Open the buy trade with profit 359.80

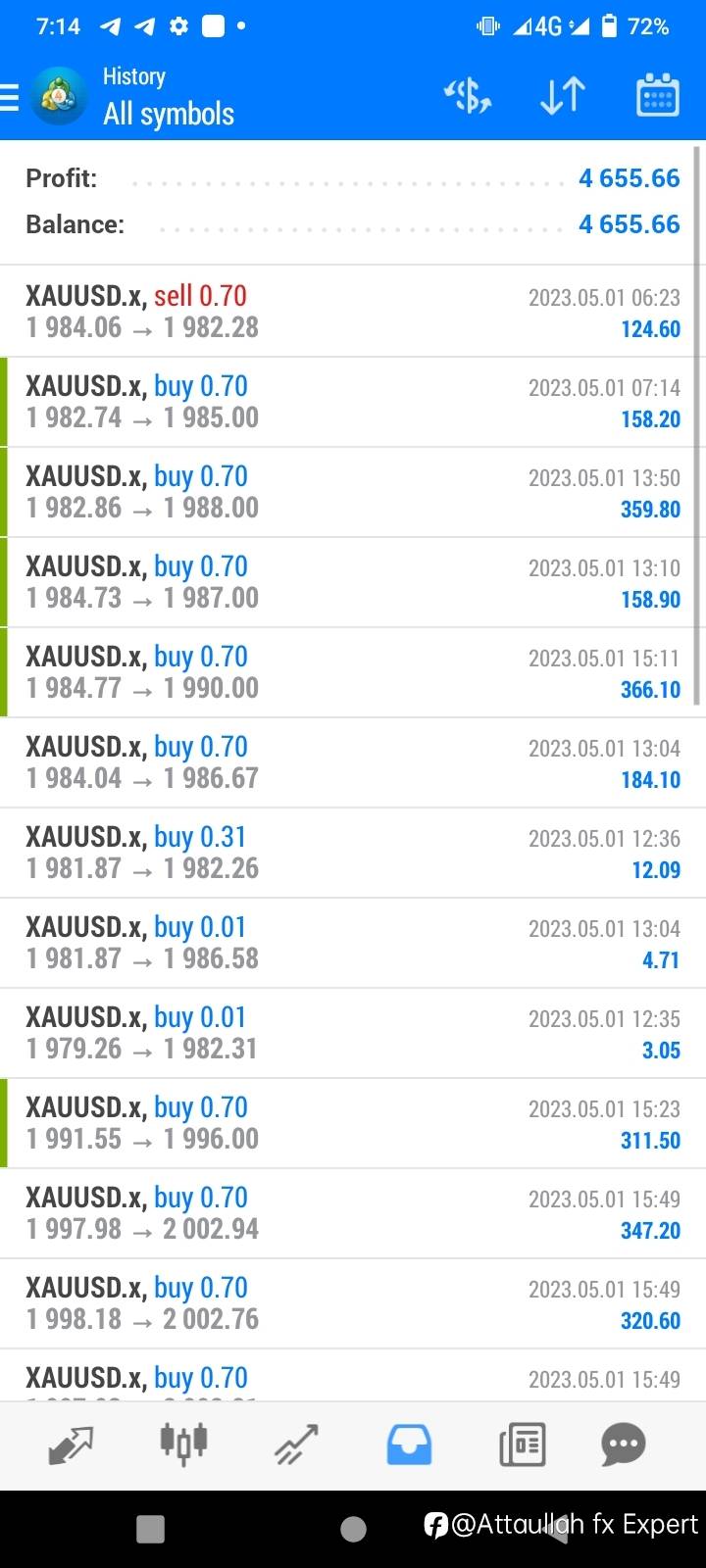[x=353, y=492]
